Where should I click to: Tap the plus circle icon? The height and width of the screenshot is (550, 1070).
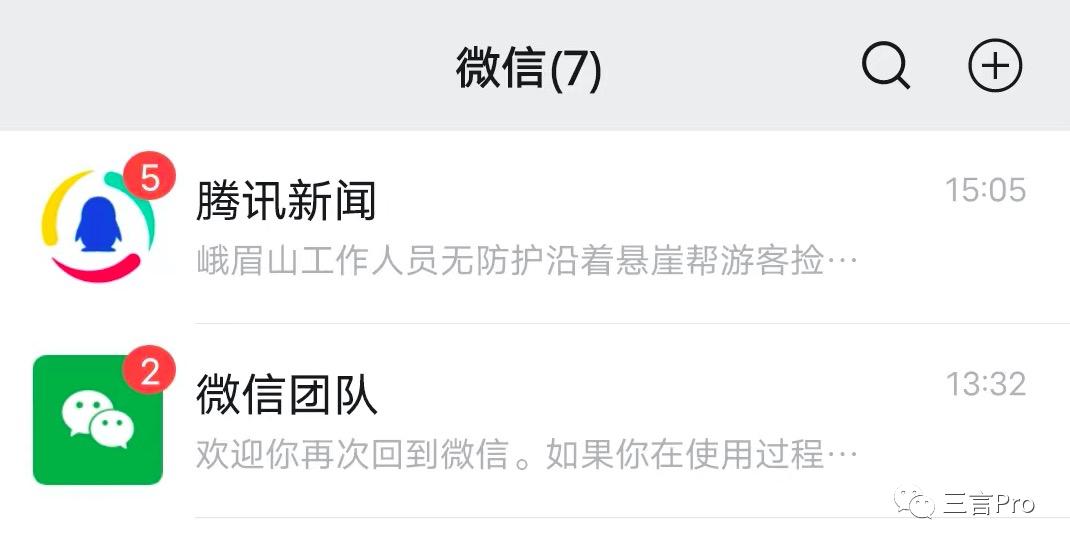pos(995,66)
